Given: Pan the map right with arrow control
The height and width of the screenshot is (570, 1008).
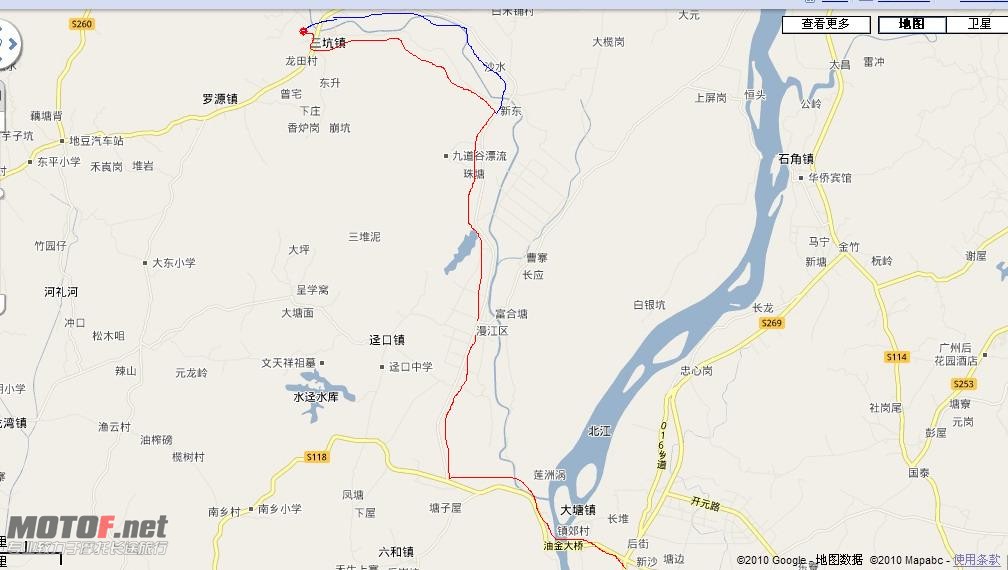Looking at the screenshot, I should [12, 43].
